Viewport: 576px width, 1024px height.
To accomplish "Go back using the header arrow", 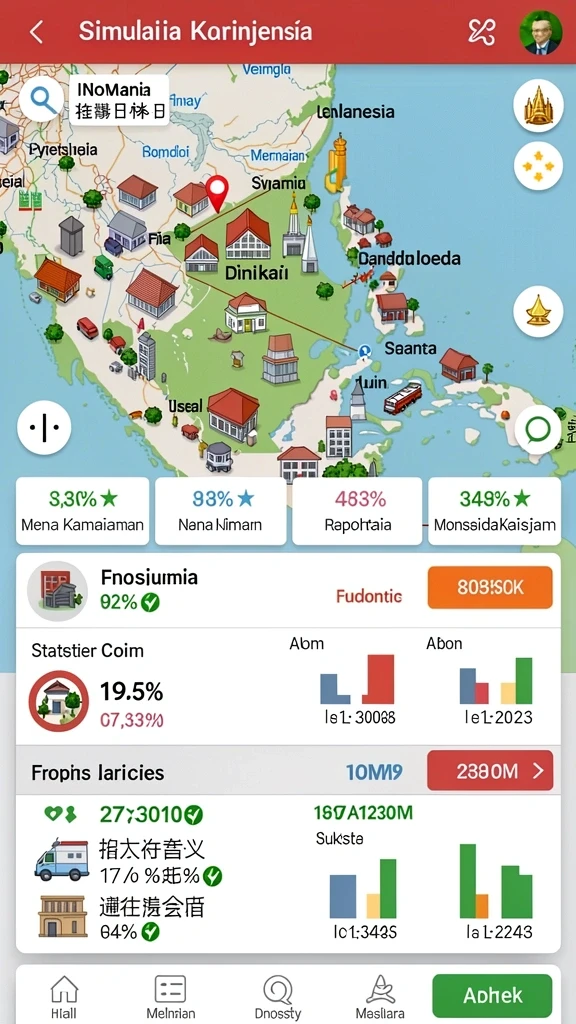I will tap(37, 31).
